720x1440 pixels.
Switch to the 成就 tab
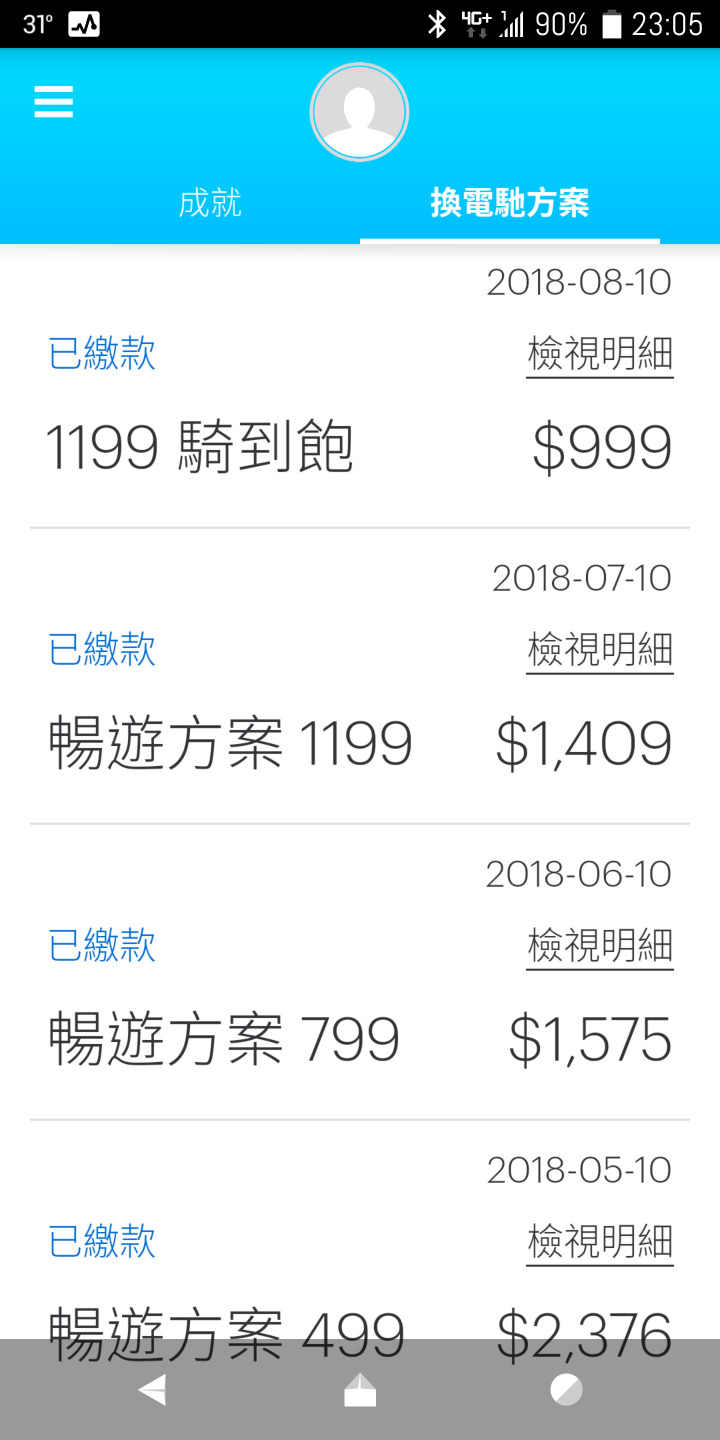coord(210,203)
